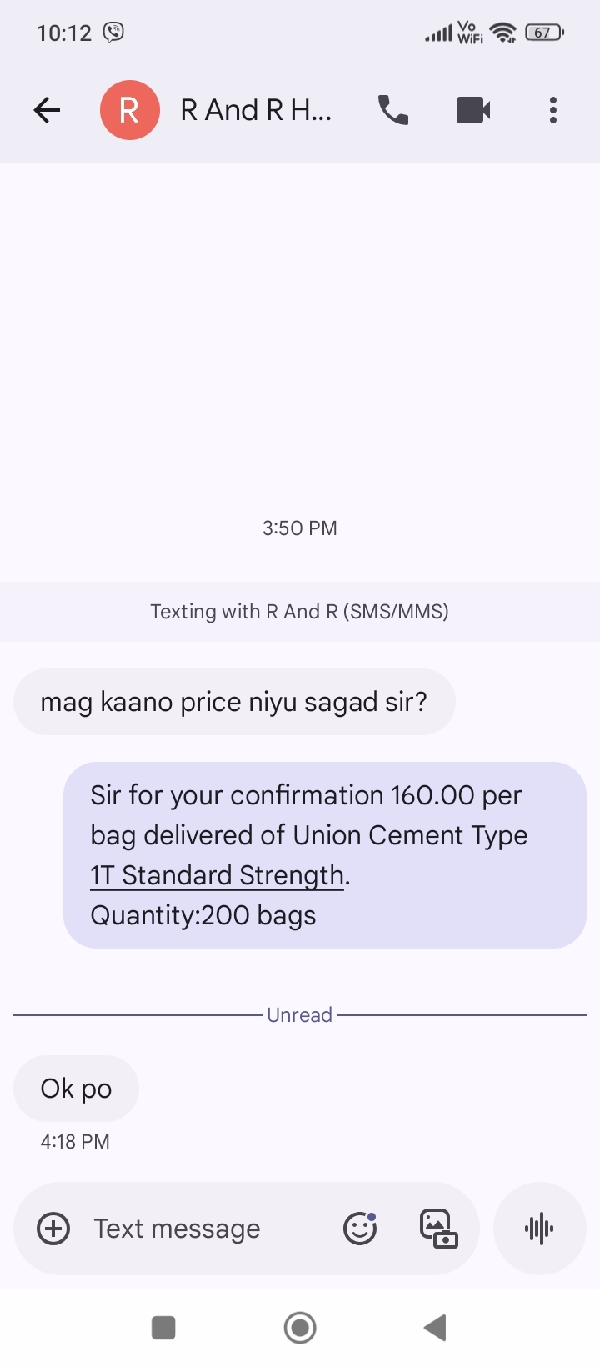Image resolution: width=600 pixels, height=1367 pixels.
Task: Open contact details for R And R H...
Action: [255, 110]
